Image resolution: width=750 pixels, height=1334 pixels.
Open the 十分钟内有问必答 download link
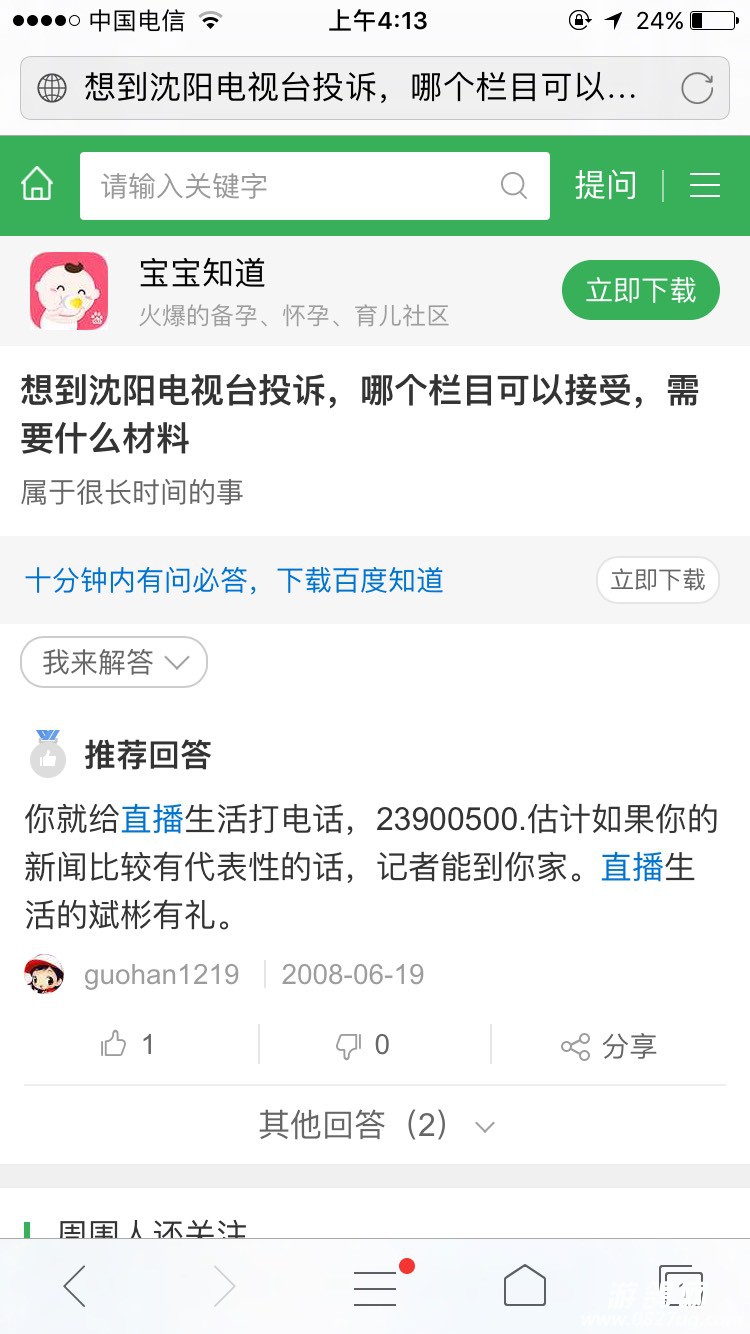pos(234,581)
